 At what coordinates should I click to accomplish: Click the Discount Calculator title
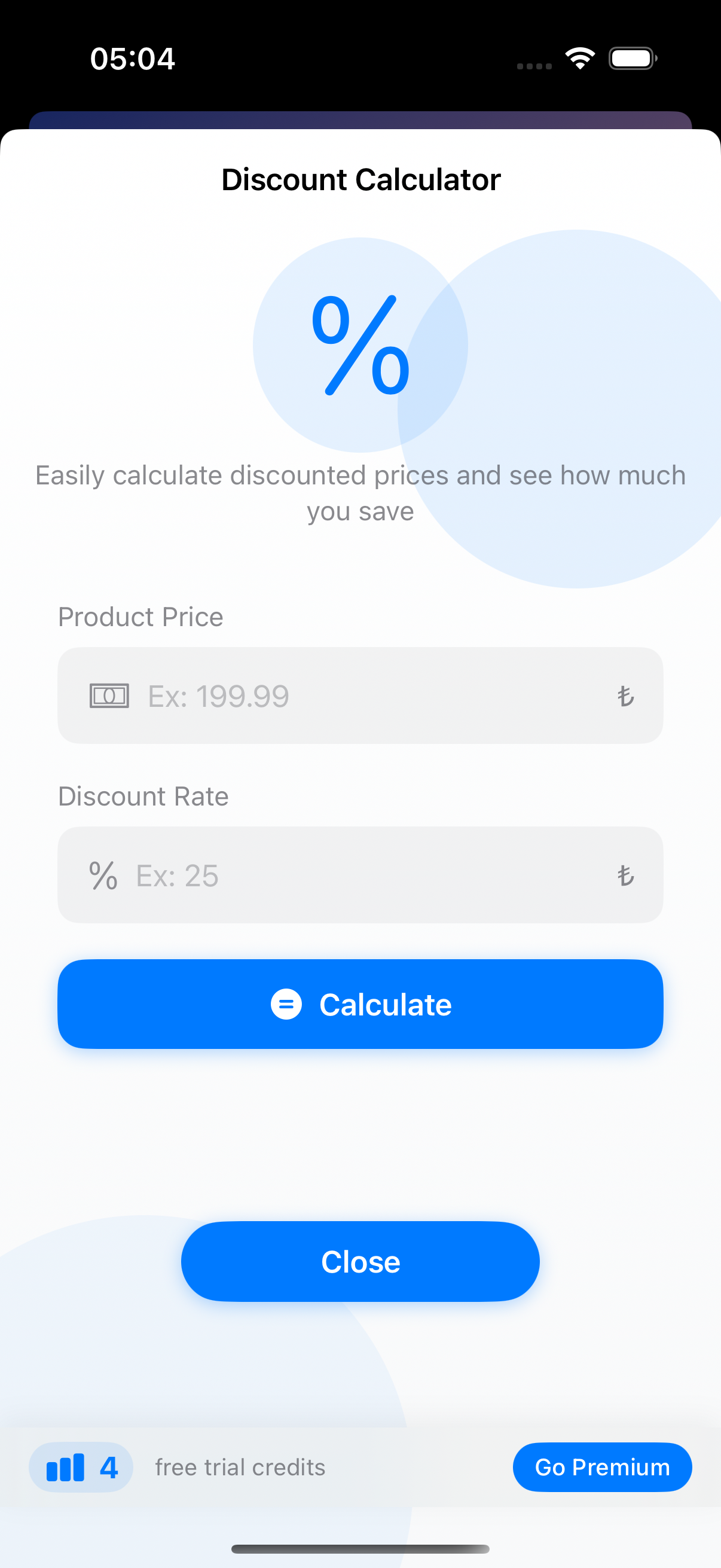[x=360, y=179]
